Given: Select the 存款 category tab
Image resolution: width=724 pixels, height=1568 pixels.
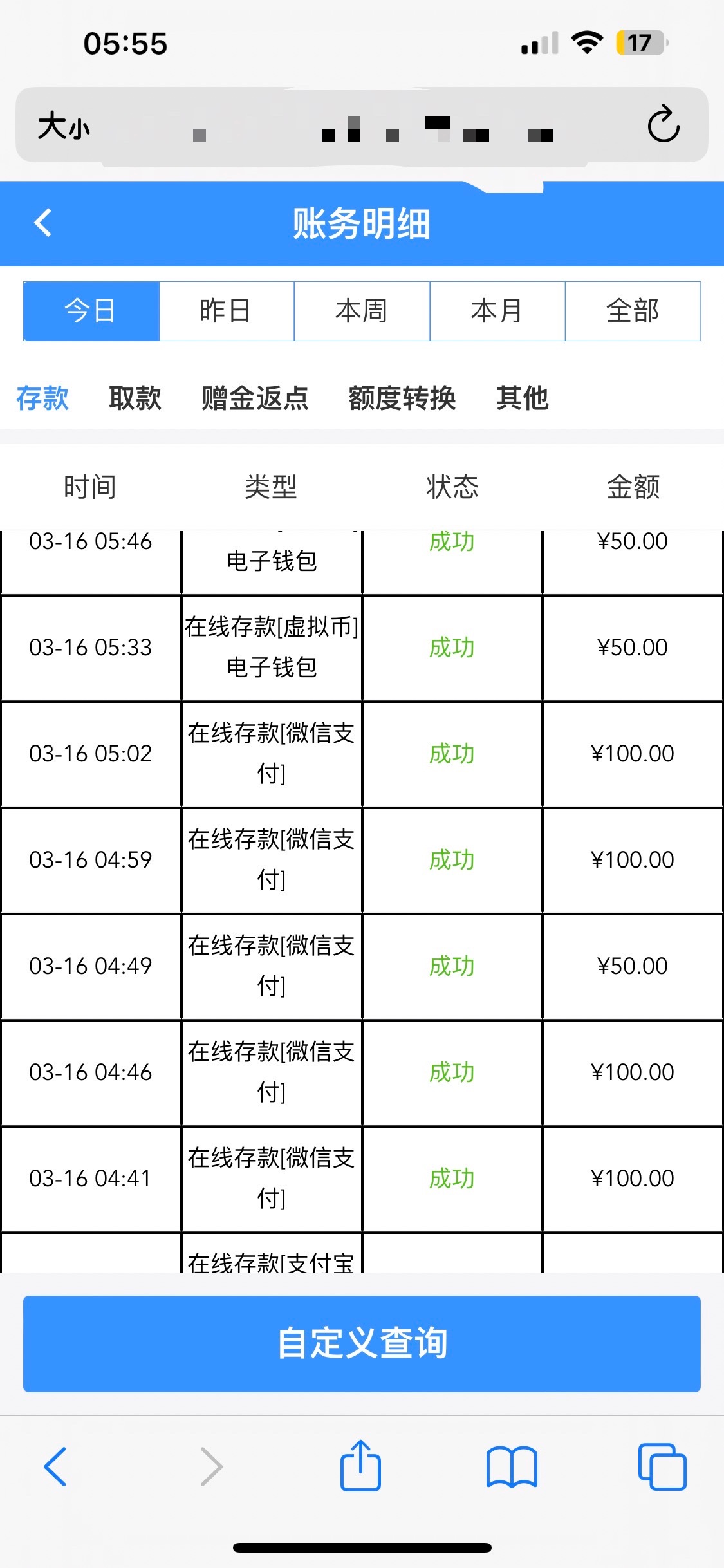Looking at the screenshot, I should point(42,398).
